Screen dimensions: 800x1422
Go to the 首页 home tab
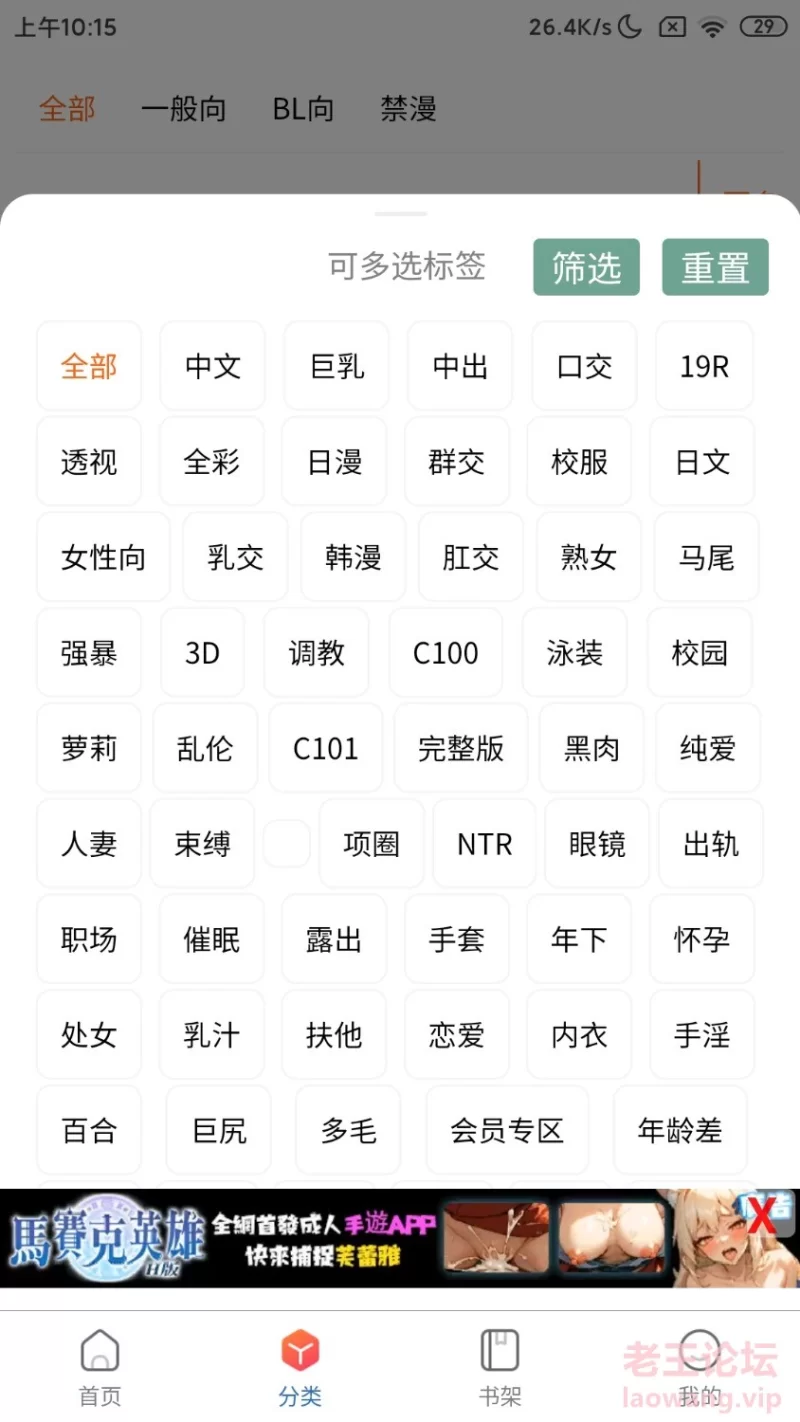100,1368
